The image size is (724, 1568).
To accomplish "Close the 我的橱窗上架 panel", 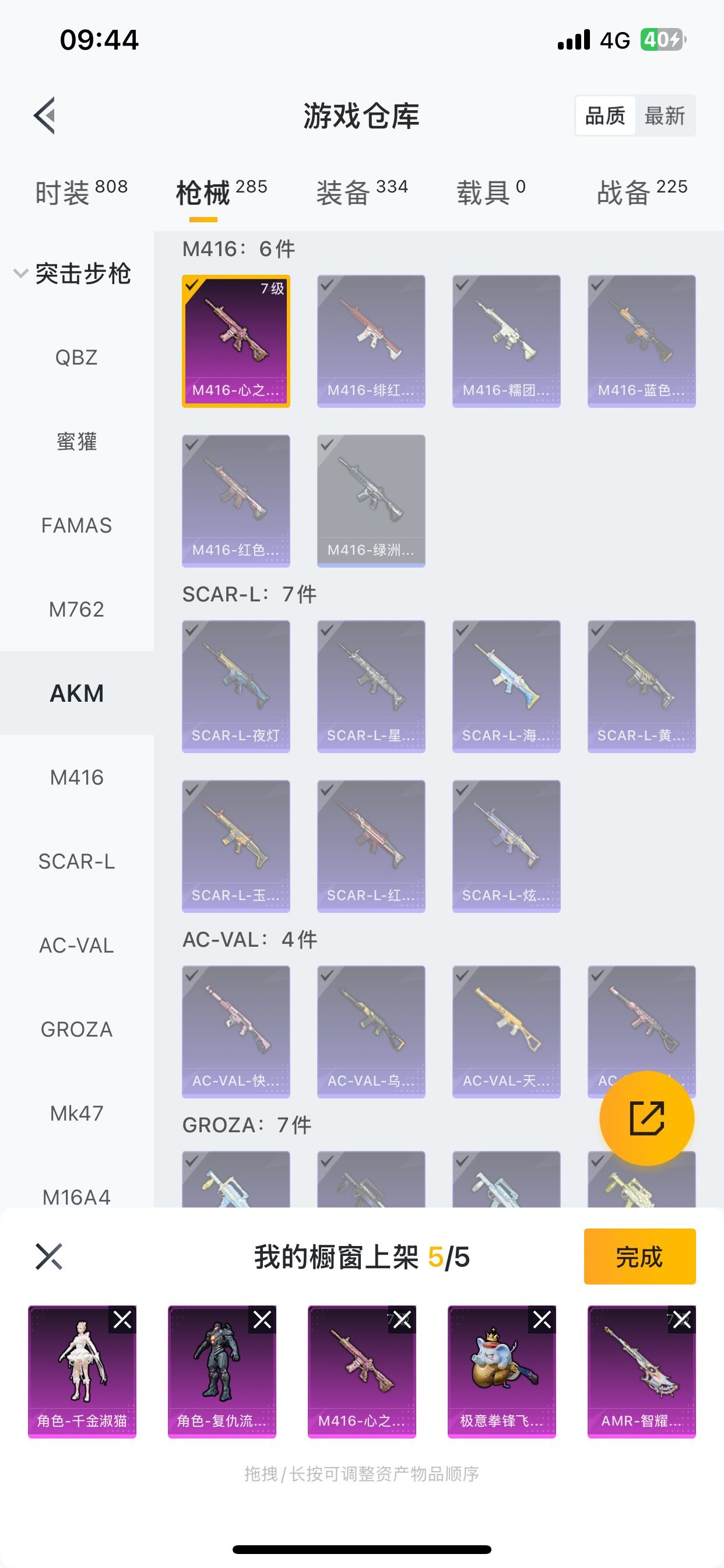I will coord(48,1256).
